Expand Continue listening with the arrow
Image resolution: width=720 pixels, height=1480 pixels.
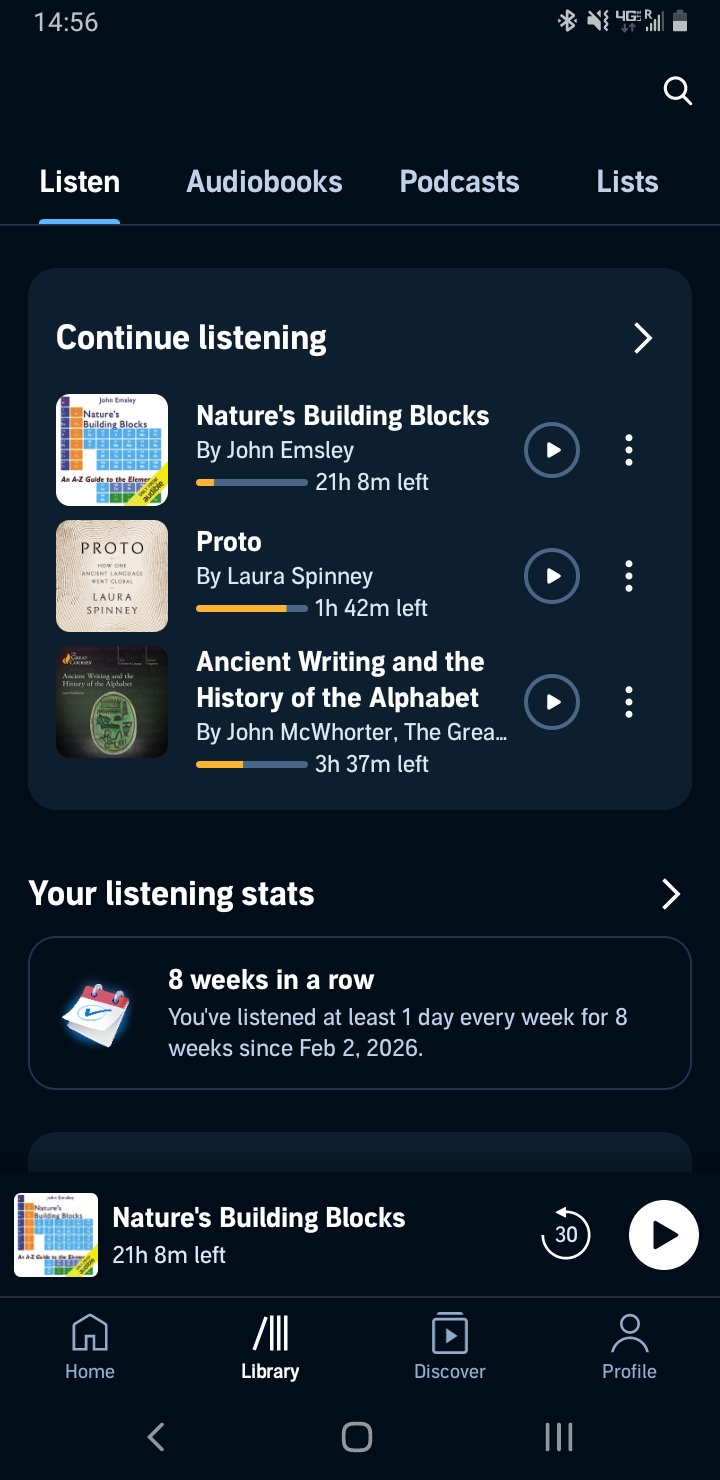[643, 339]
